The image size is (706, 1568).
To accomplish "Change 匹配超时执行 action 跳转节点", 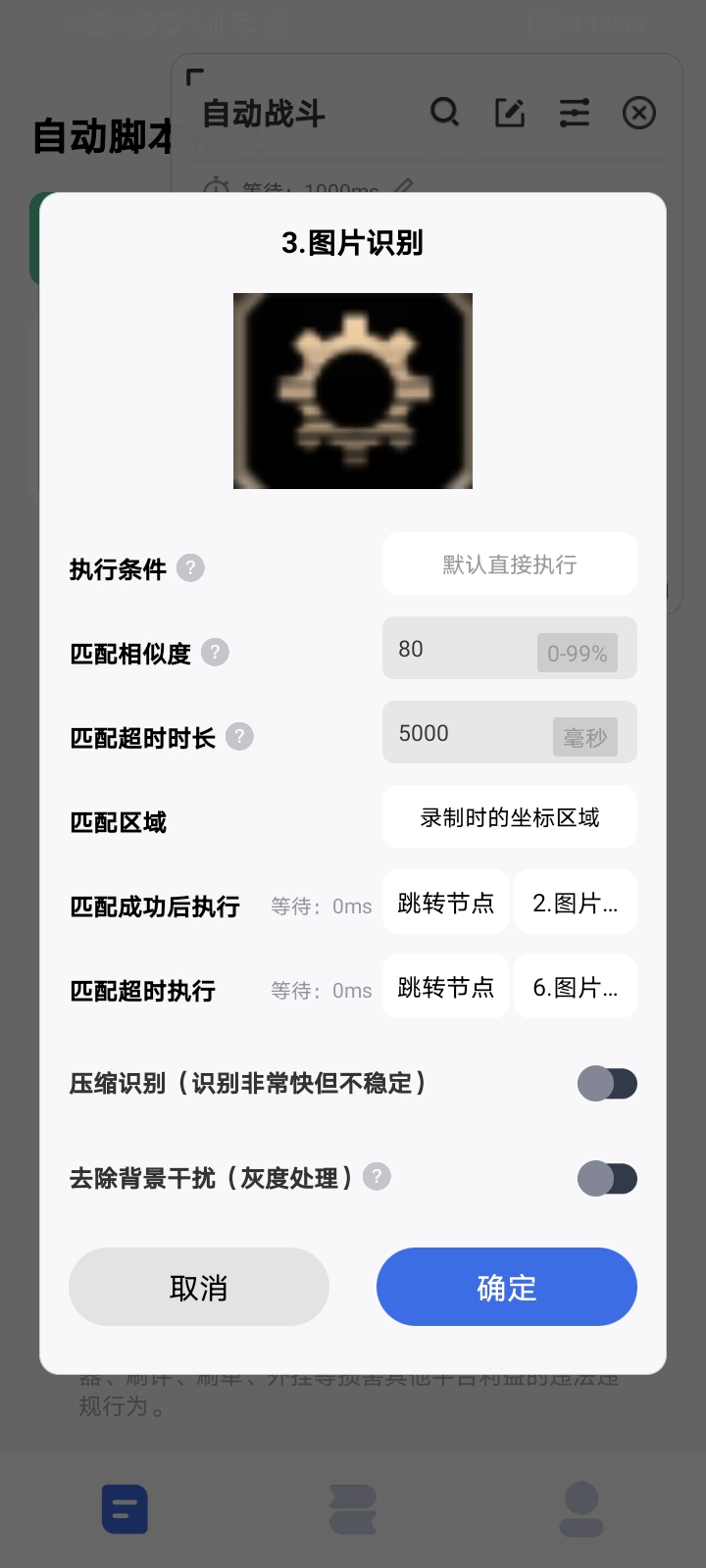I will [x=446, y=987].
